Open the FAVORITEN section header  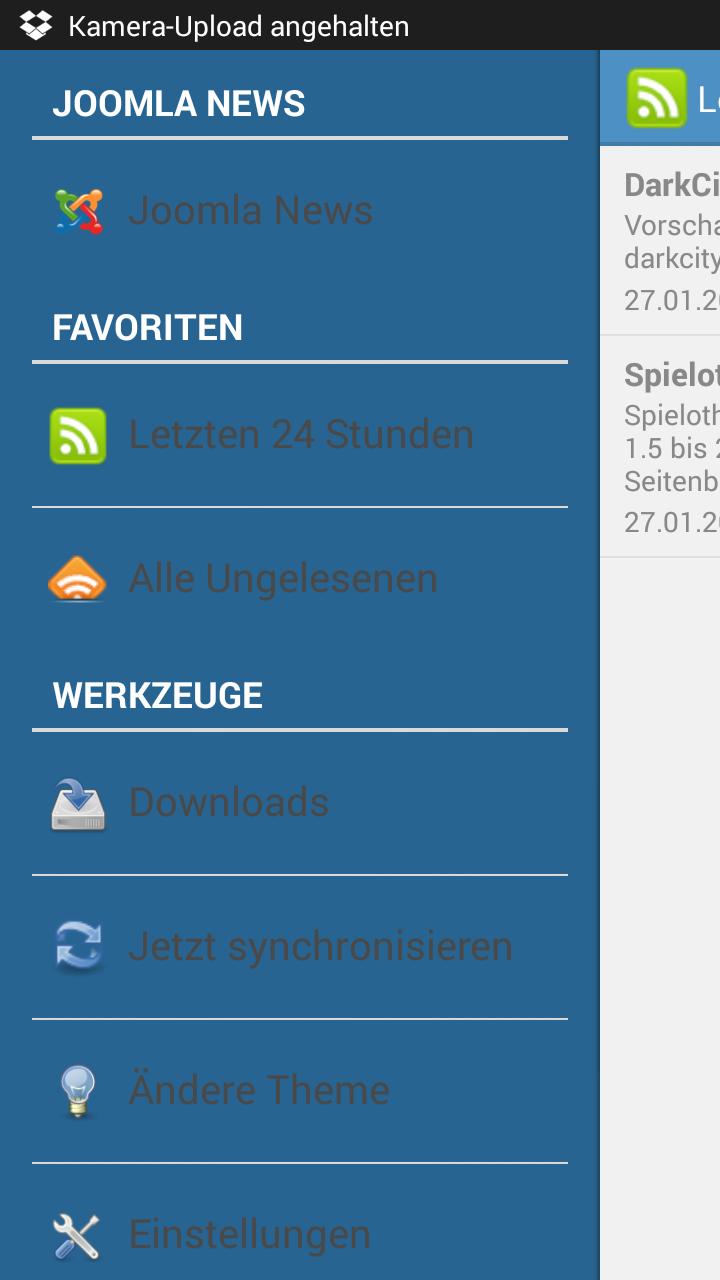pyautogui.click(x=149, y=326)
